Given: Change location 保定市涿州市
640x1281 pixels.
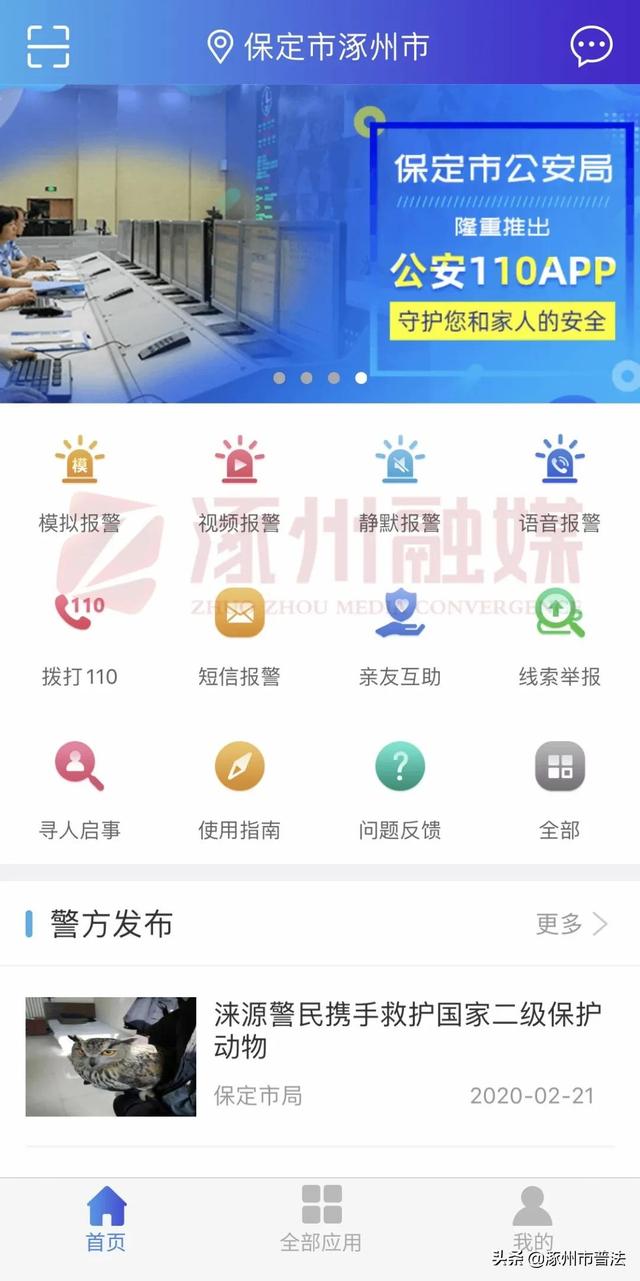Looking at the screenshot, I should pos(318,46).
